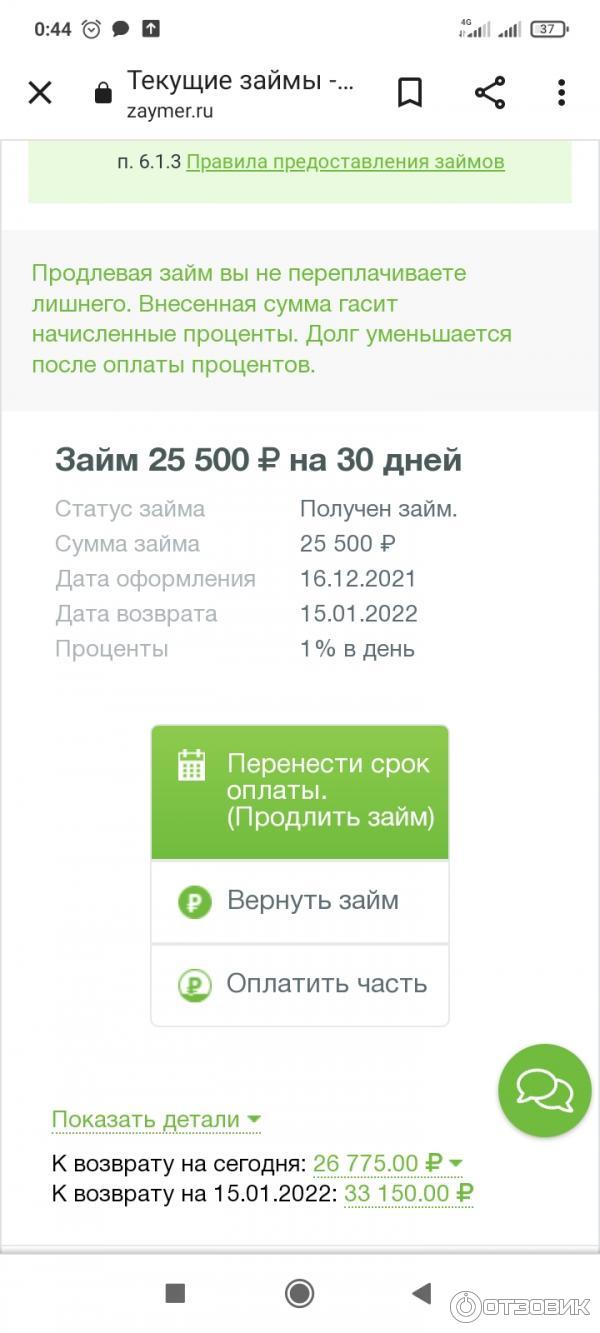Close the browser tab with the X
Screen dimensions: 600x1333
point(40,93)
